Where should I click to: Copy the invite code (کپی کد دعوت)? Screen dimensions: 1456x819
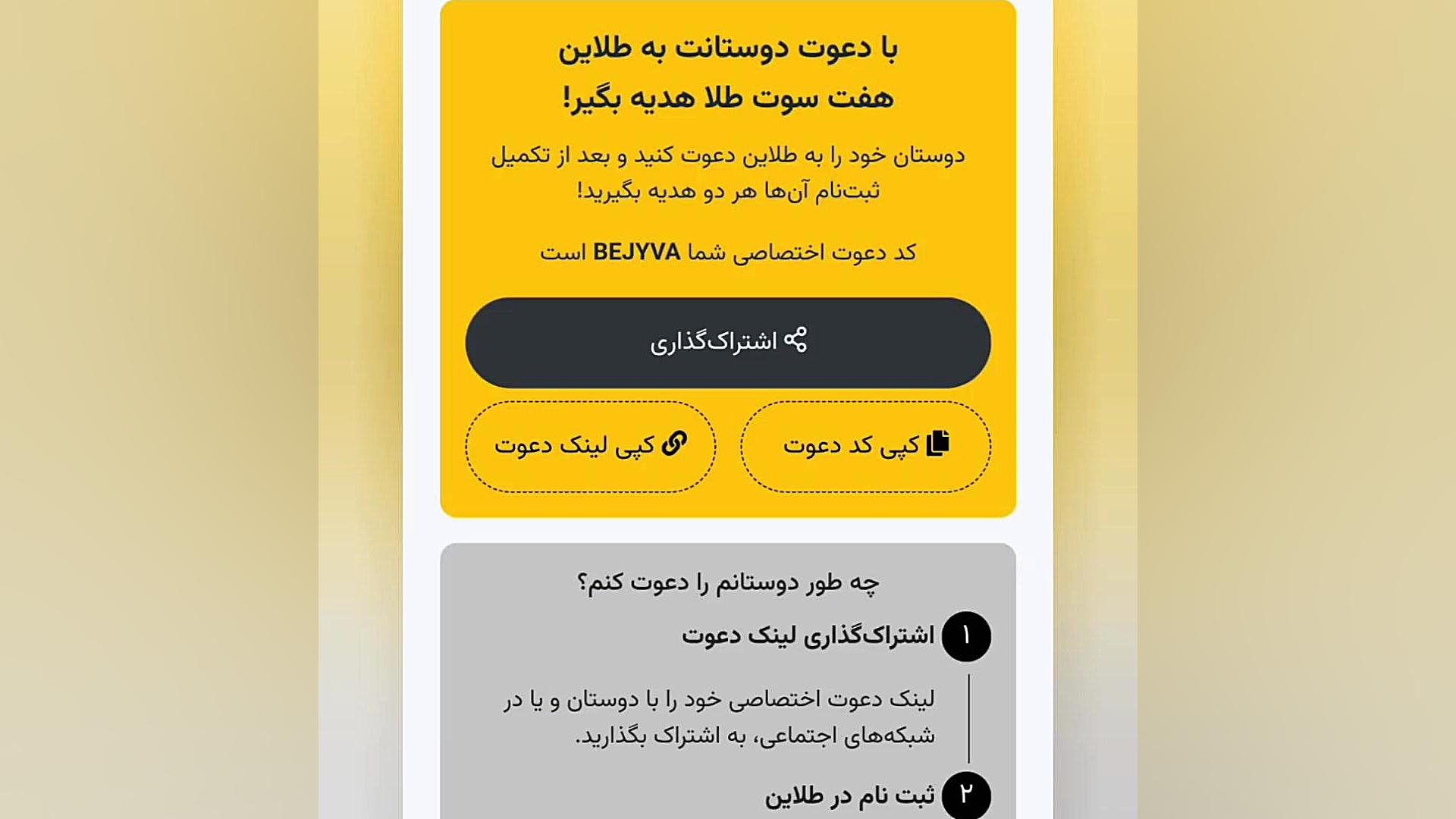click(x=865, y=446)
